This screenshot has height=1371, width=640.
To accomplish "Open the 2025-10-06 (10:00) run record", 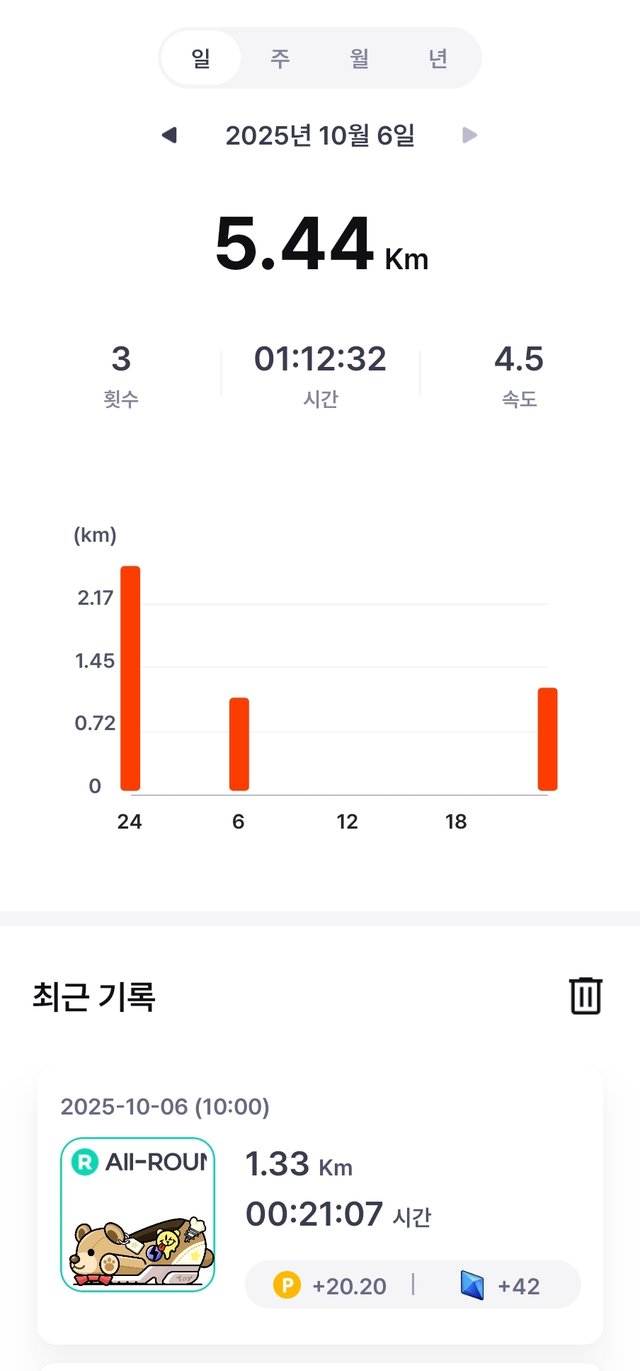I will pyautogui.click(x=320, y=1203).
